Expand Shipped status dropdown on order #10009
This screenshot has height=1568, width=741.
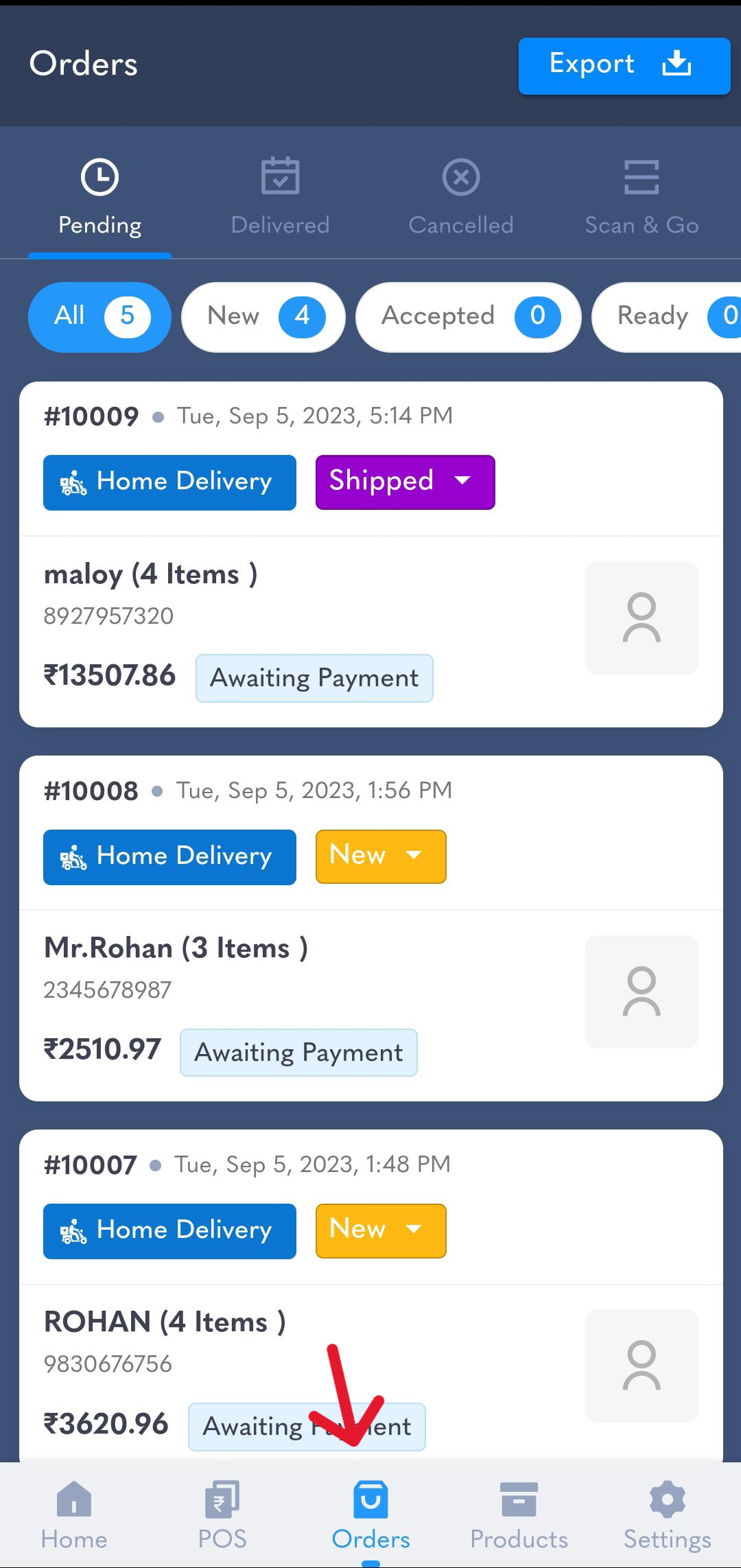pos(405,482)
